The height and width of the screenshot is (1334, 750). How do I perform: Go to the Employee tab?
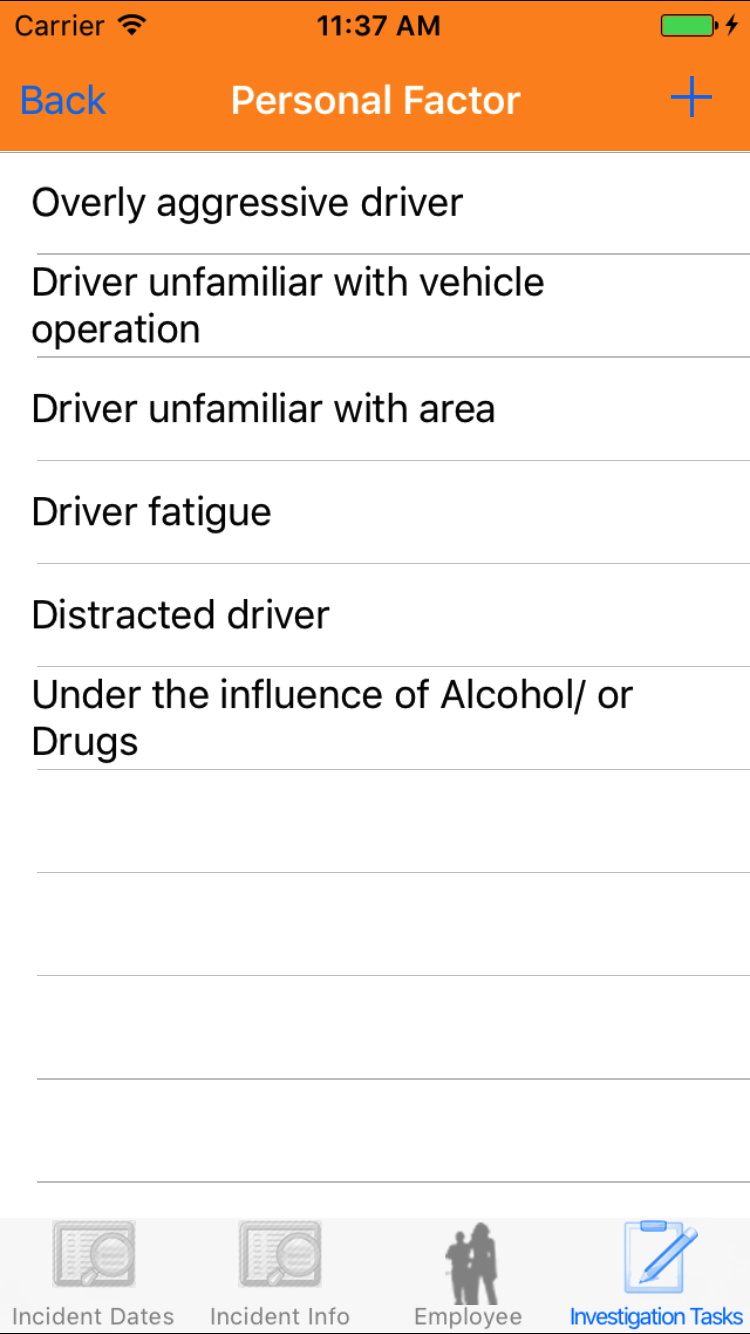(468, 1275)
